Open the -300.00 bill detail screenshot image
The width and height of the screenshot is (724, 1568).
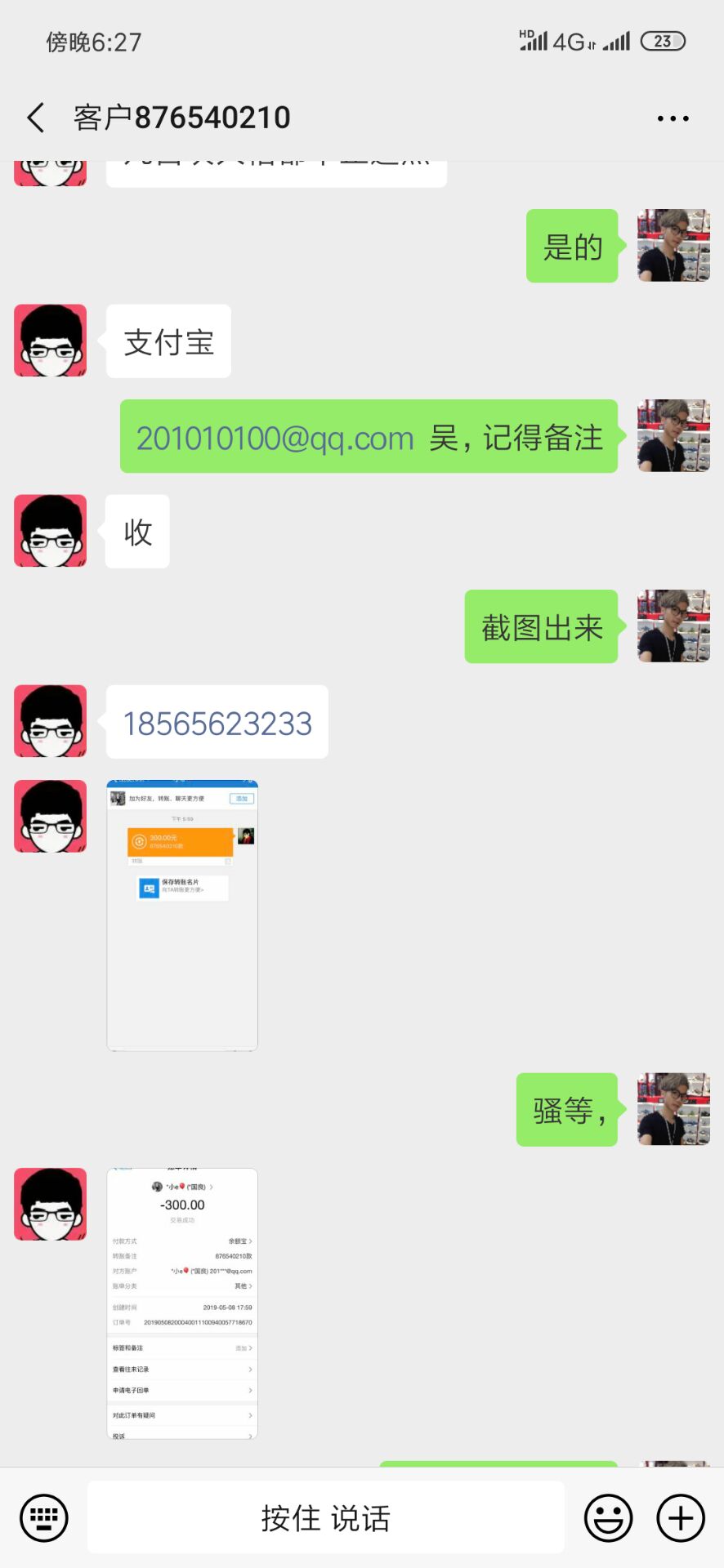(x=182, y=1303)
